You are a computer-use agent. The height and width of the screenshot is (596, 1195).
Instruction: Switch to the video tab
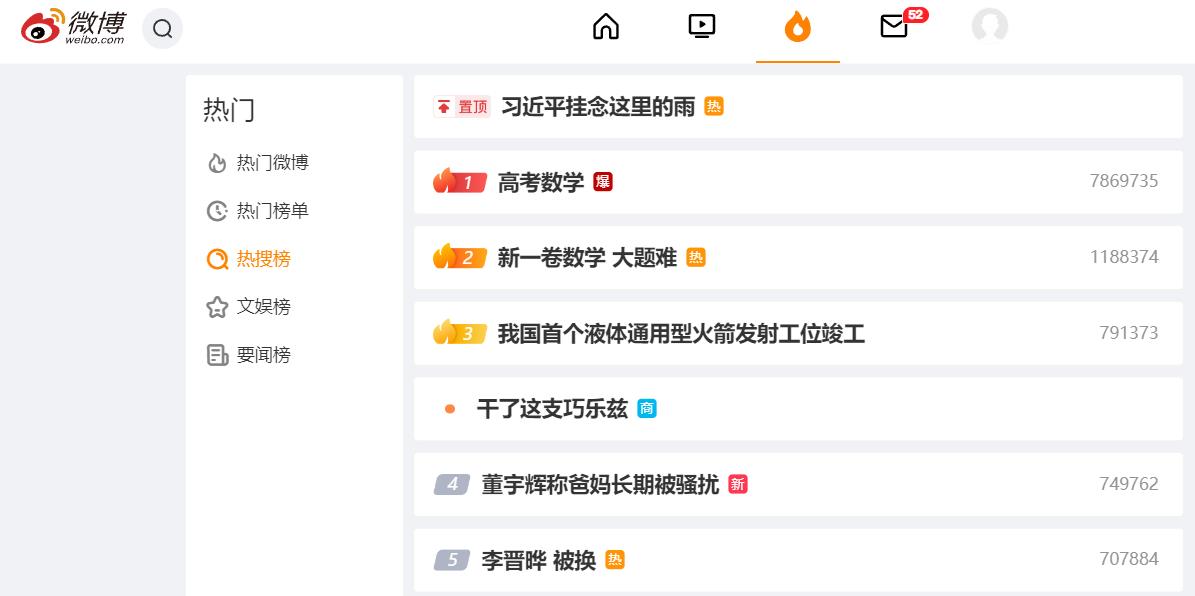coord(702,26)
